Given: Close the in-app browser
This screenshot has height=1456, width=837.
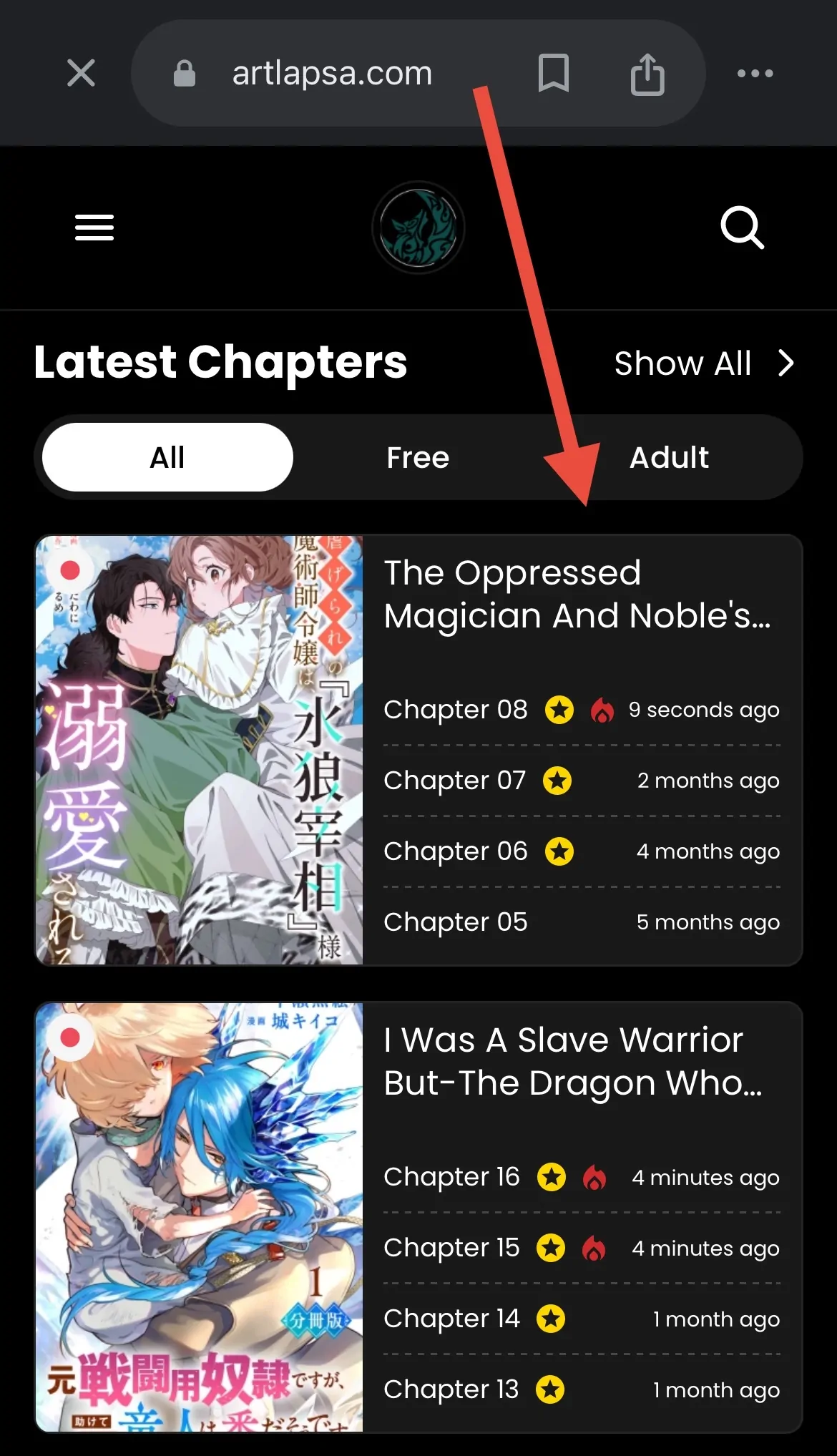Looking at the screenshot, I should pos(81,73).
